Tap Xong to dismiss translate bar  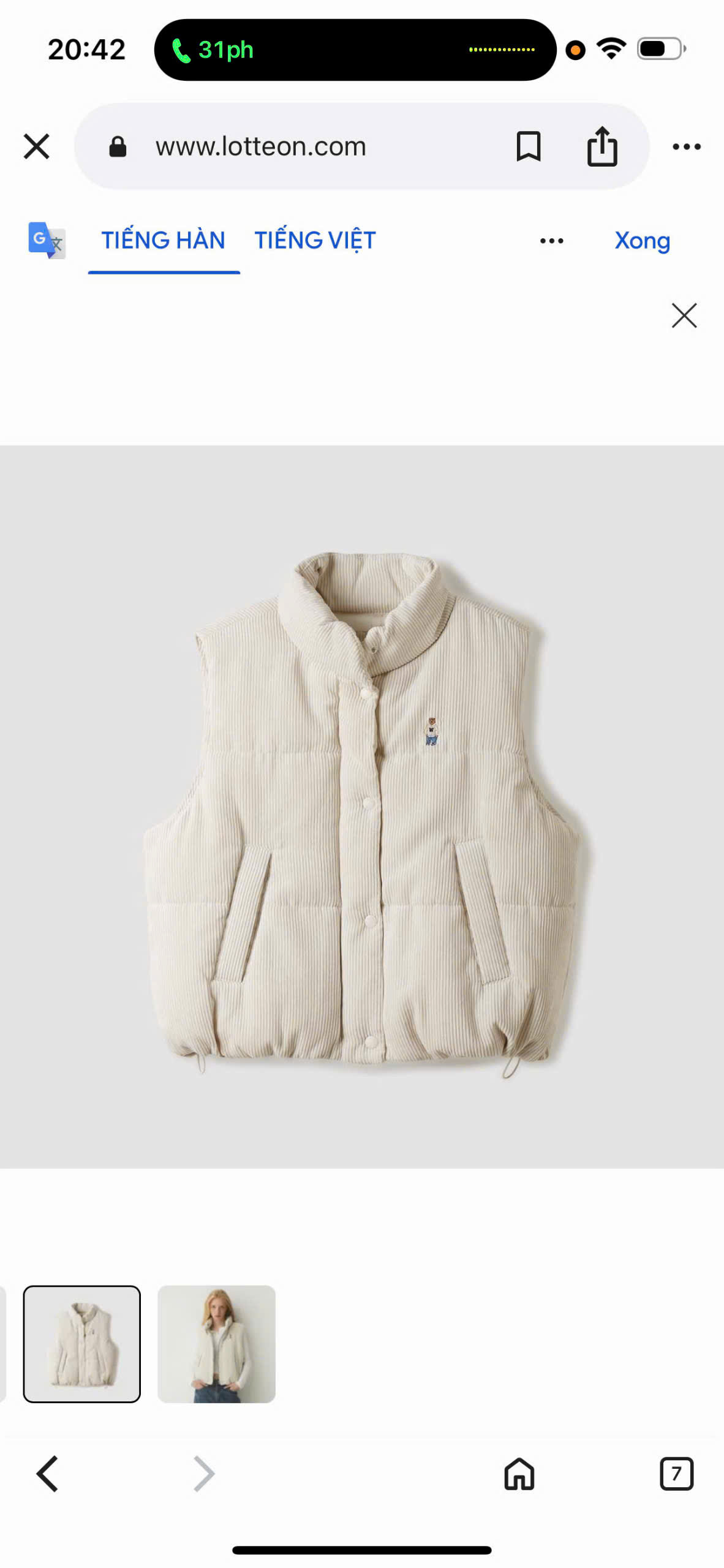point(642,241)
